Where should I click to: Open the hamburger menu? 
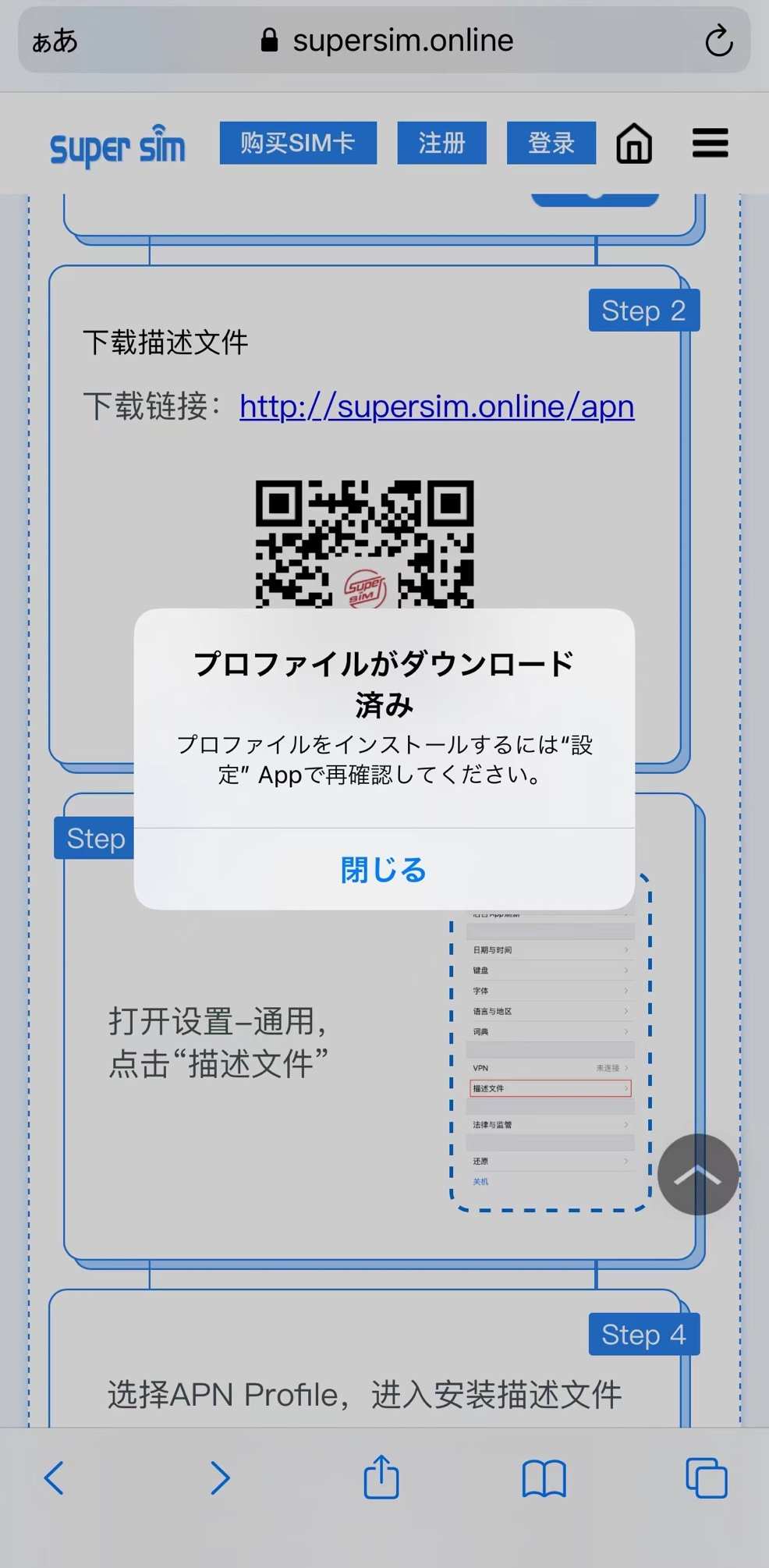(x=710, y=144)
